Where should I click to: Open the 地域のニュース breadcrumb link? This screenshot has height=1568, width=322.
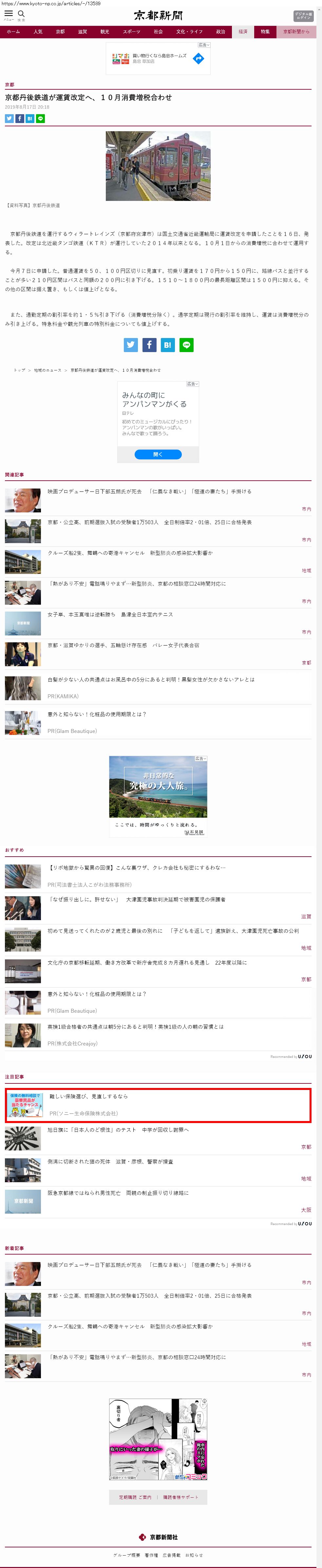(47, 370)
